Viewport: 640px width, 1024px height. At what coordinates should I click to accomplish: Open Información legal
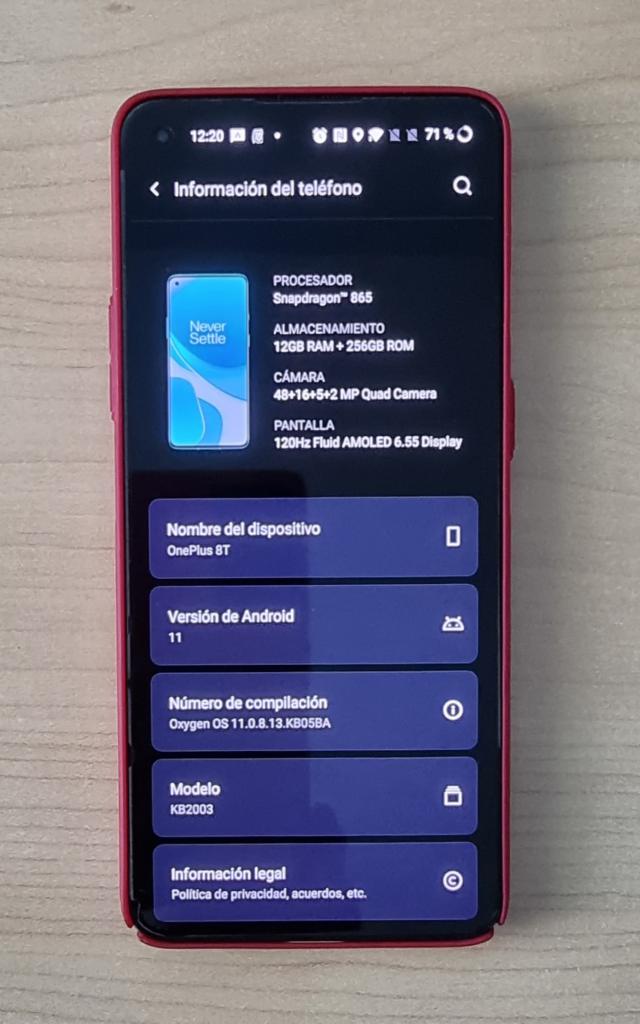pyautogui.click(x=315, y=882)
